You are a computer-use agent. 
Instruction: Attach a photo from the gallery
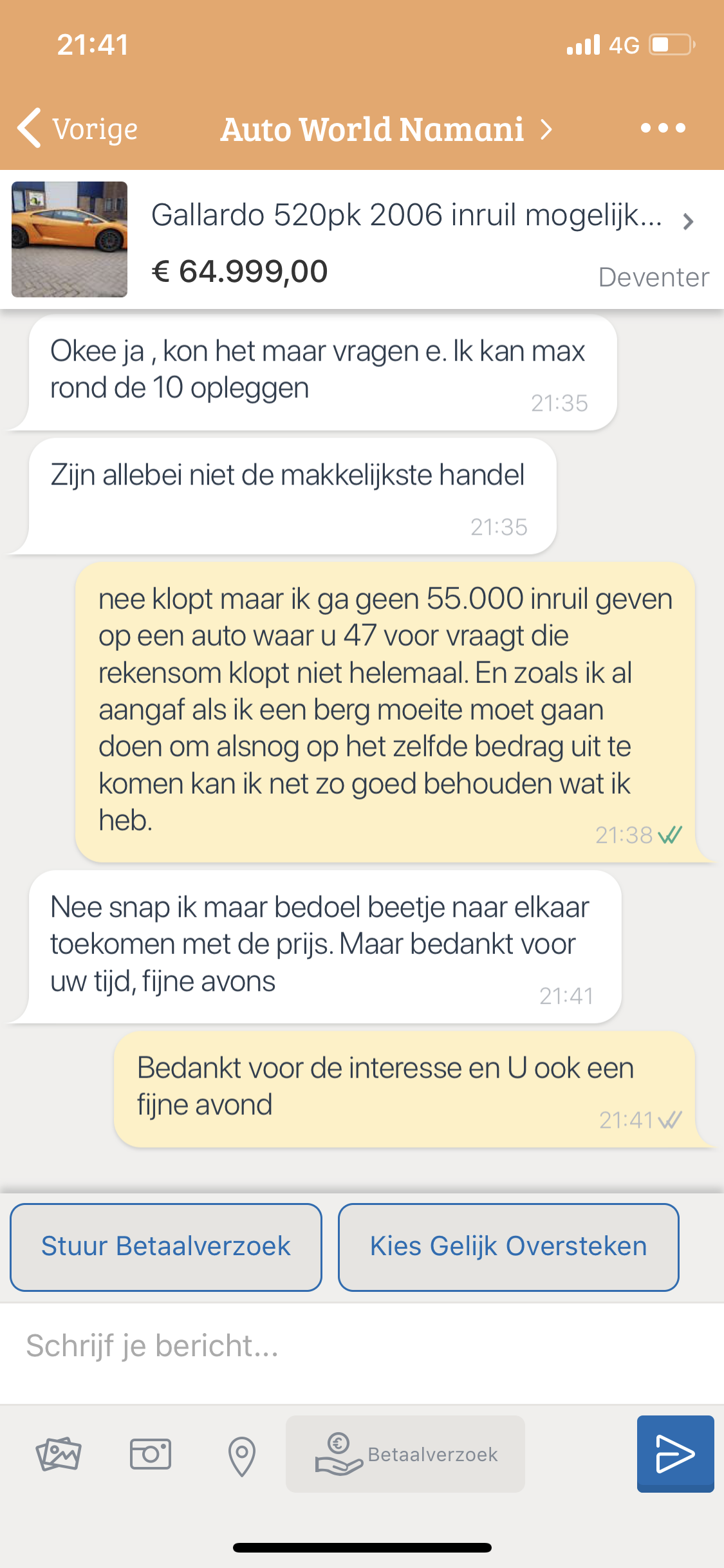point(59,1454)
